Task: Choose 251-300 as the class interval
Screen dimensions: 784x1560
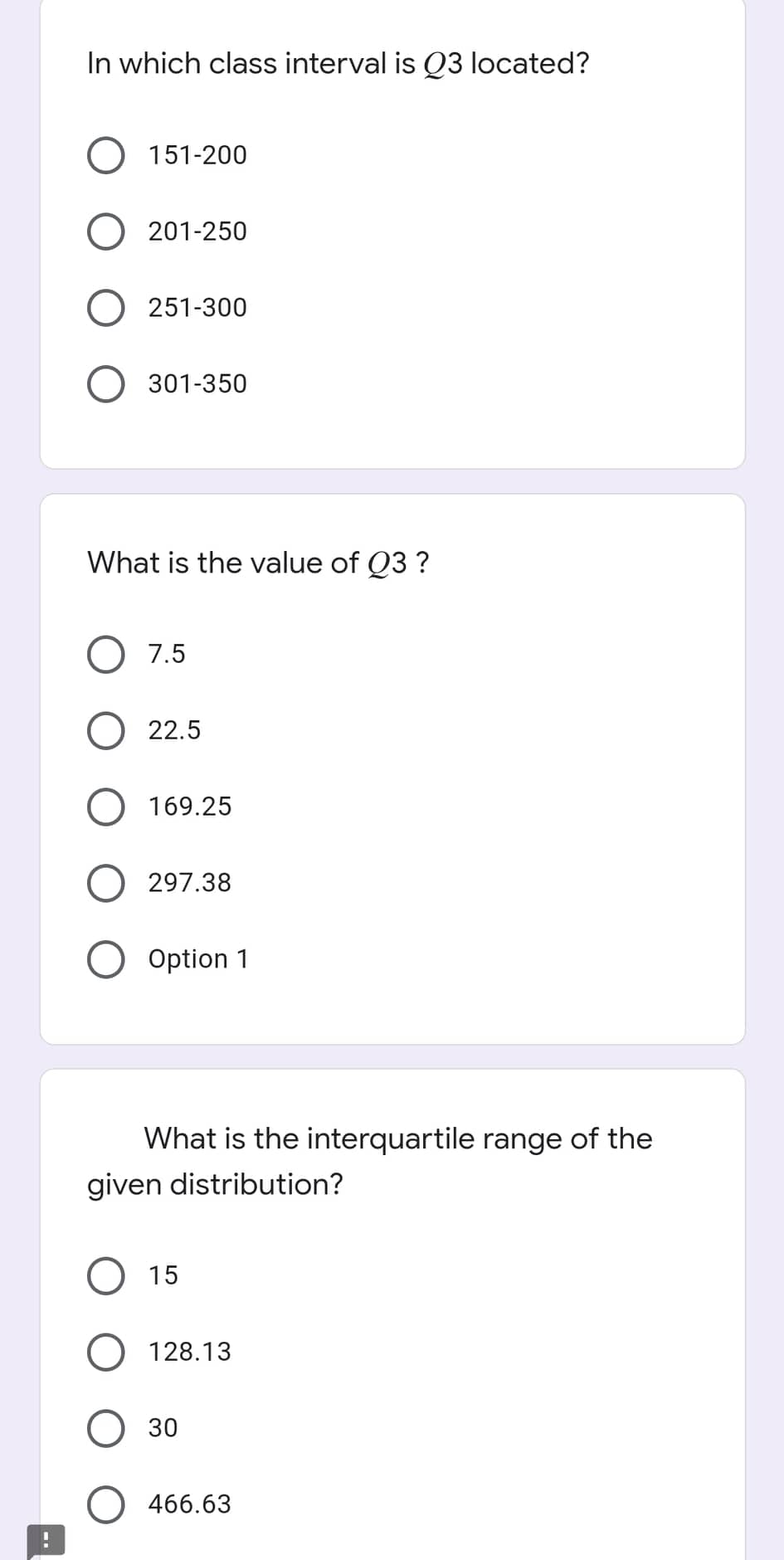Action: pos(105,307)
